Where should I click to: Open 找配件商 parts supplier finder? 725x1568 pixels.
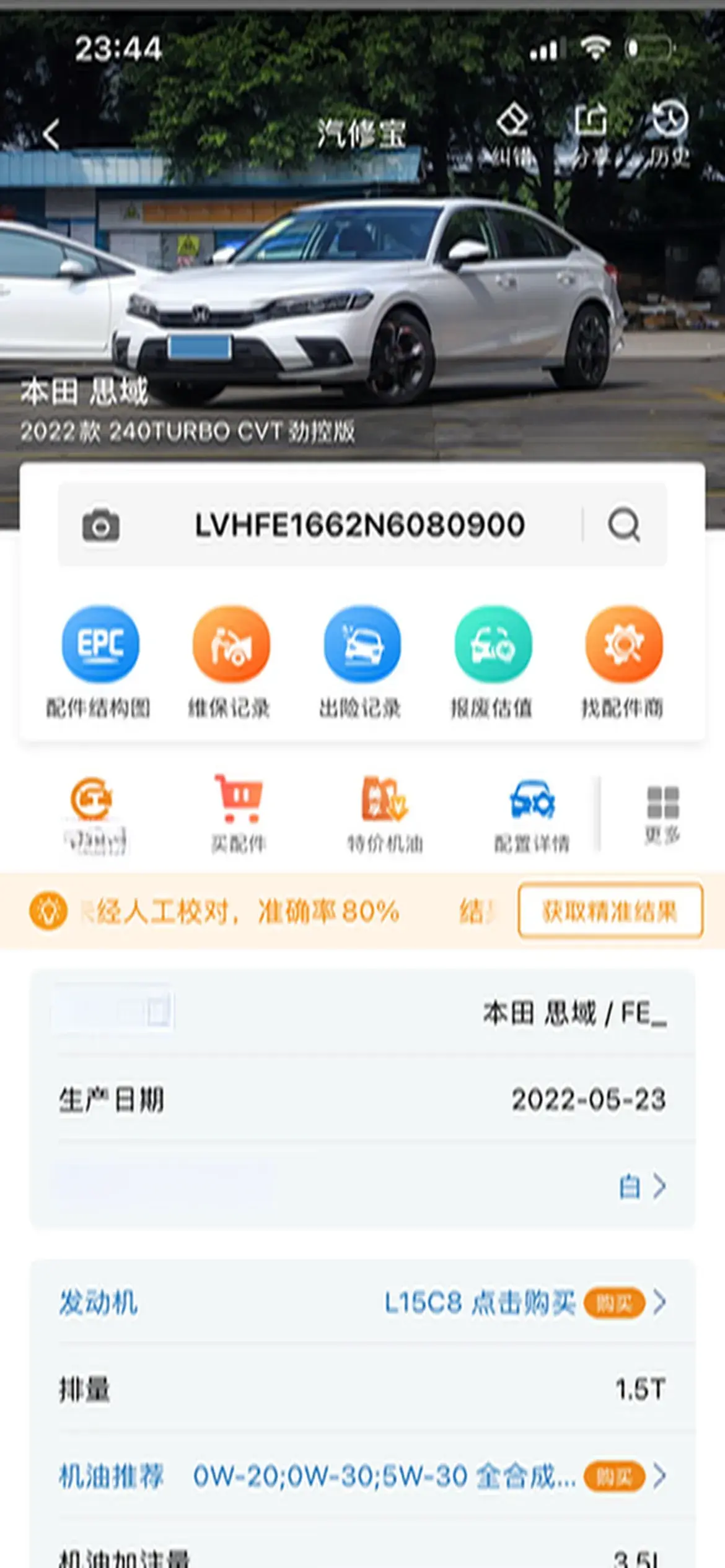click(x=623, y=660)
